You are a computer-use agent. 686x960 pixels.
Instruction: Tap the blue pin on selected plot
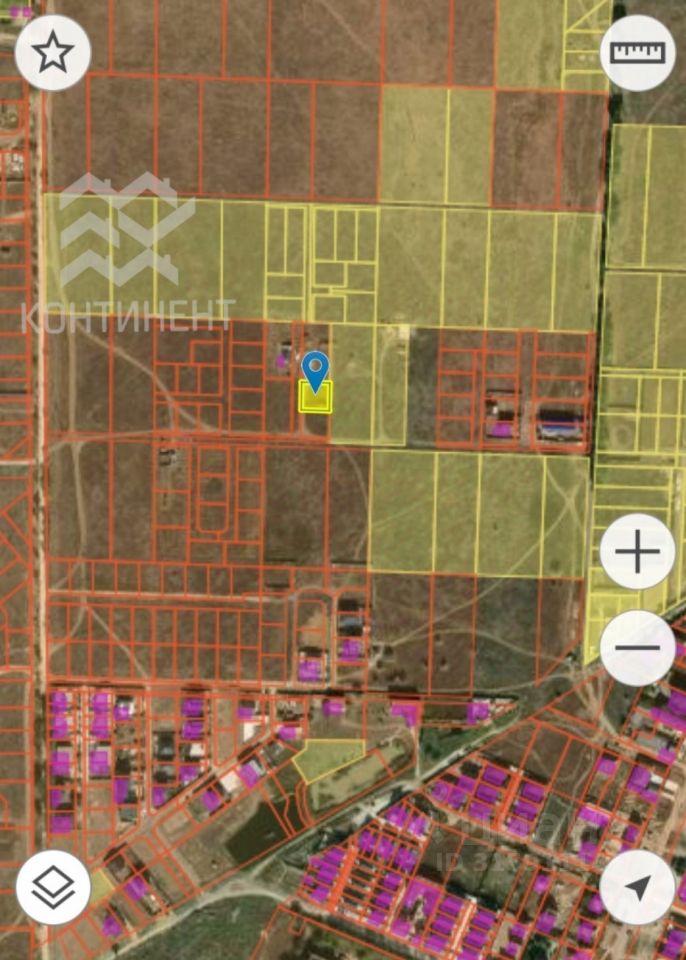tap(316, 370)
